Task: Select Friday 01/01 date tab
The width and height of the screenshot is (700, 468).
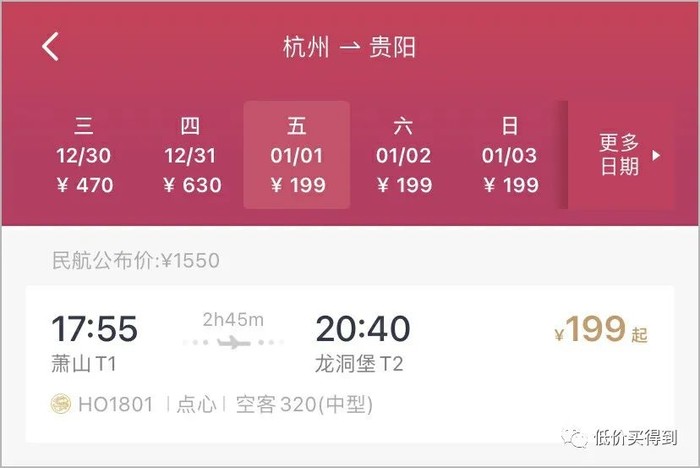Action: click(297, 155)
